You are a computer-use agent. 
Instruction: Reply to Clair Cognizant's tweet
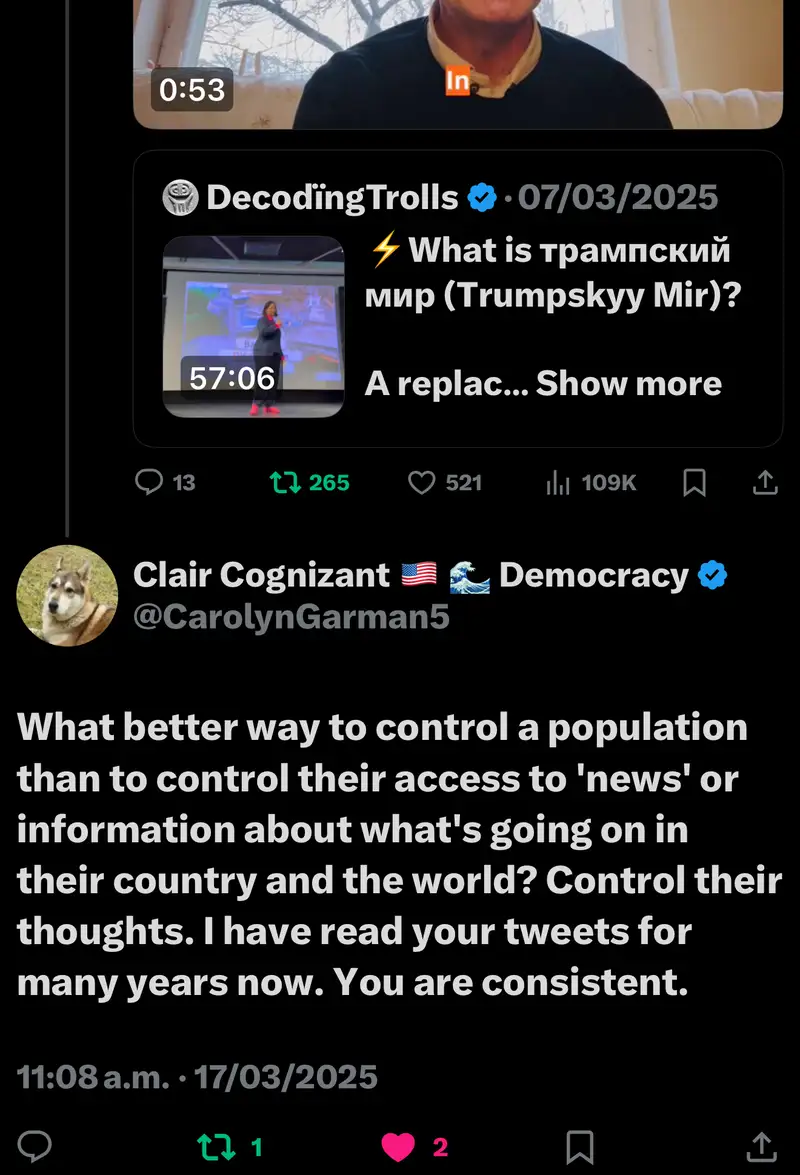coord(36,1146)
